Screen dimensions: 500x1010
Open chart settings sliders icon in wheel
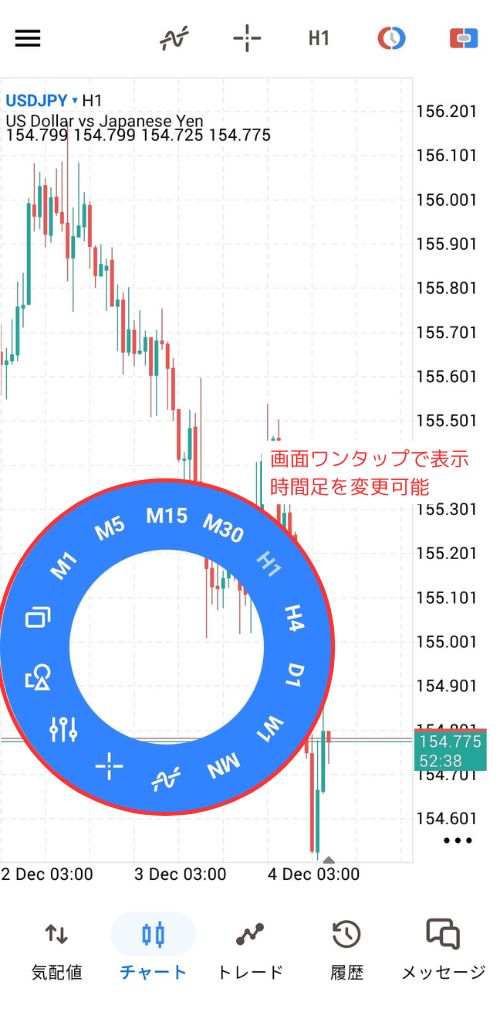tap(64, 730)
